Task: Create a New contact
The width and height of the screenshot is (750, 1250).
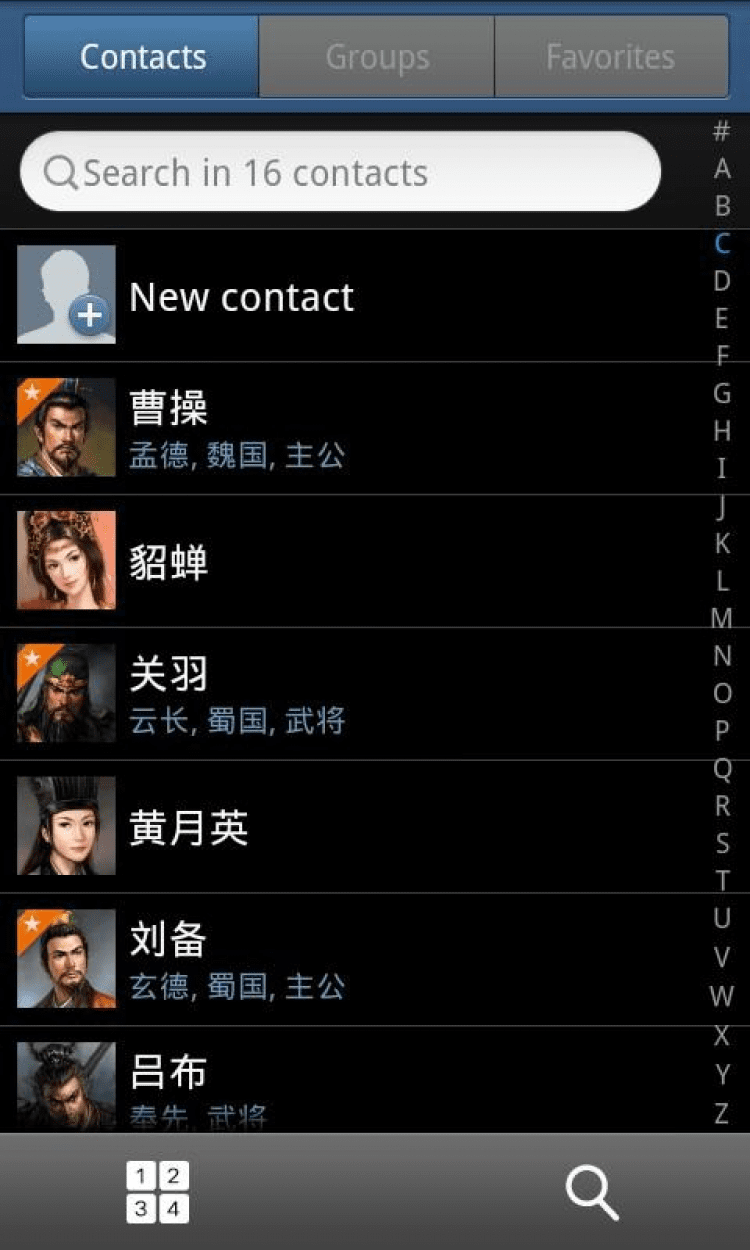Action: click(x=240, y=297)
